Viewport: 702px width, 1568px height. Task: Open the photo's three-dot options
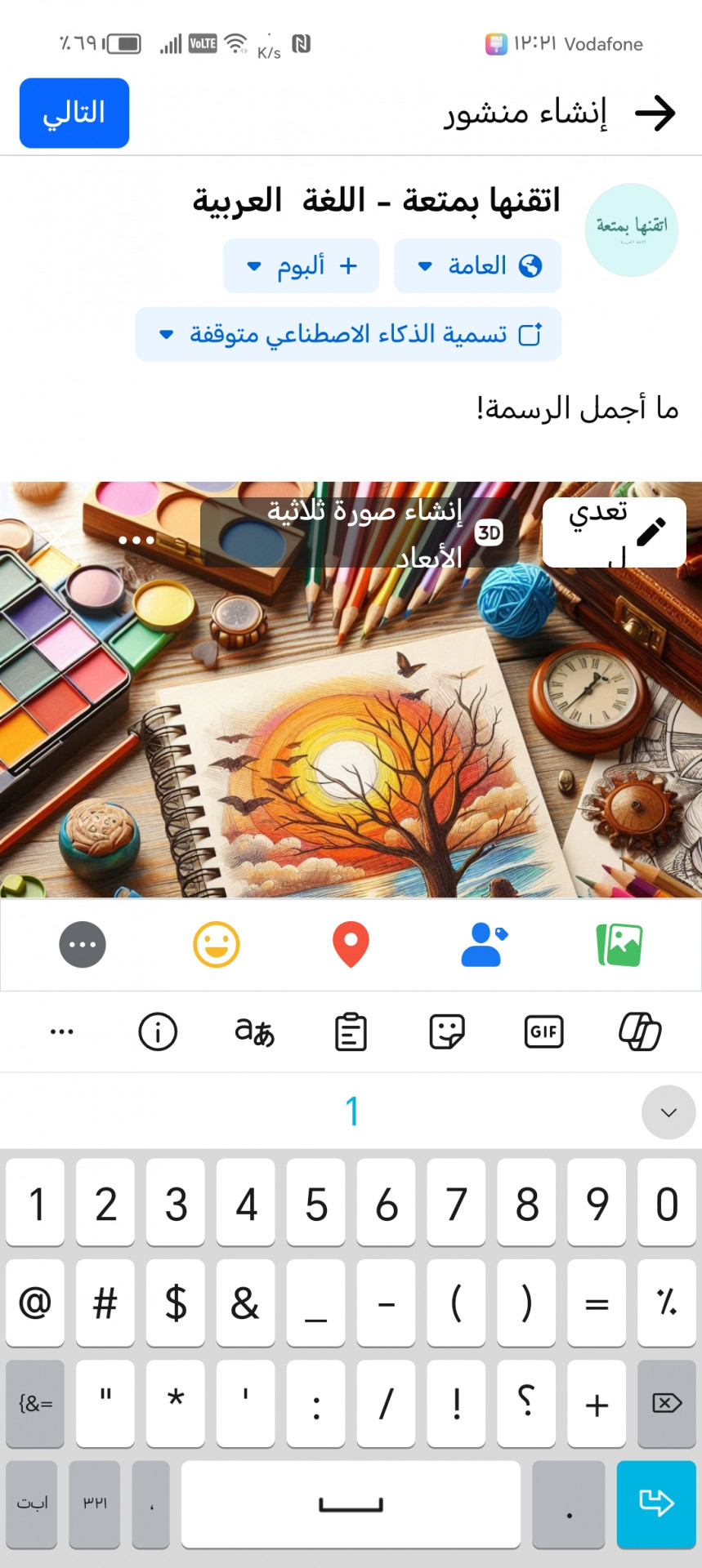pyautogui.click(x=136, y=540)
